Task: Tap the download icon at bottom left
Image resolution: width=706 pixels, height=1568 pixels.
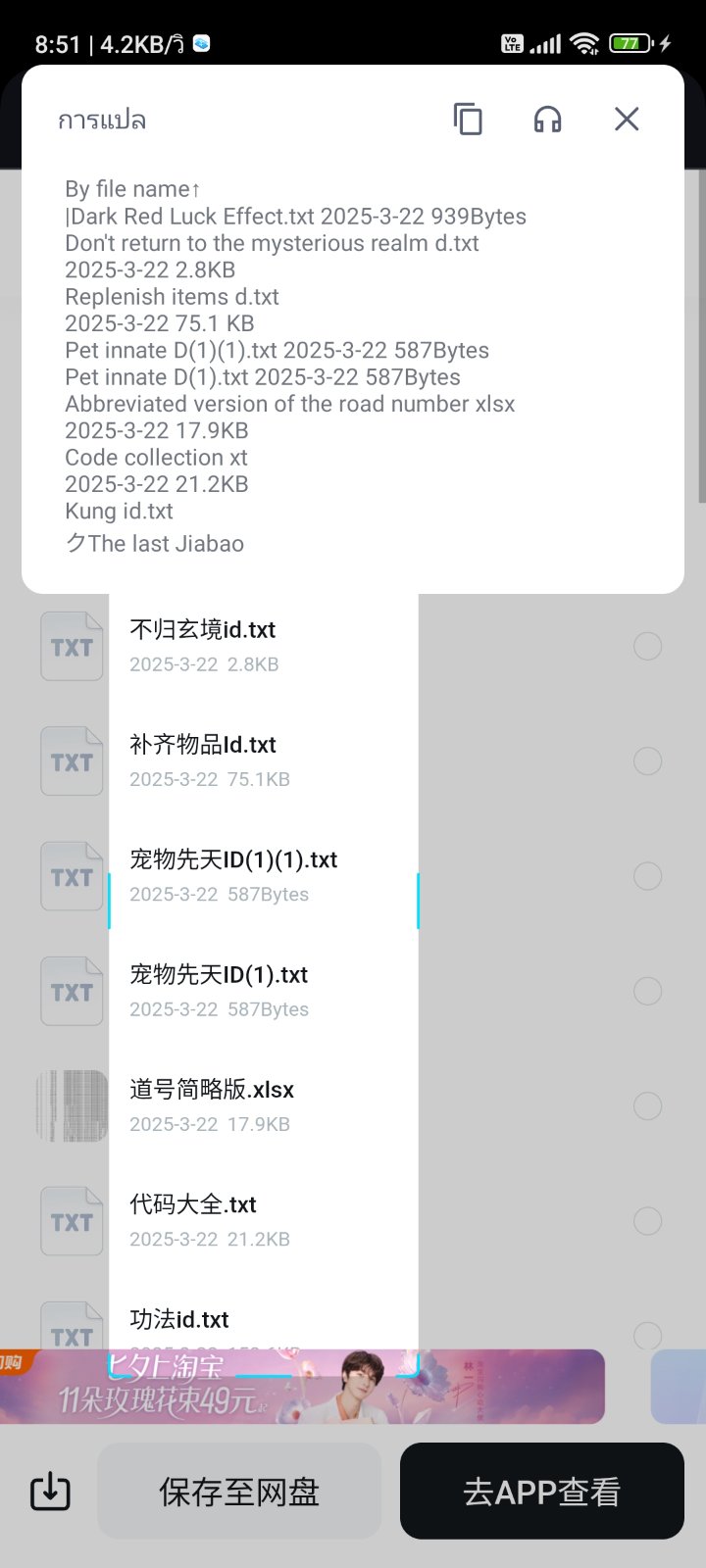Action: pyautogui.click(x=50, y=1492)
